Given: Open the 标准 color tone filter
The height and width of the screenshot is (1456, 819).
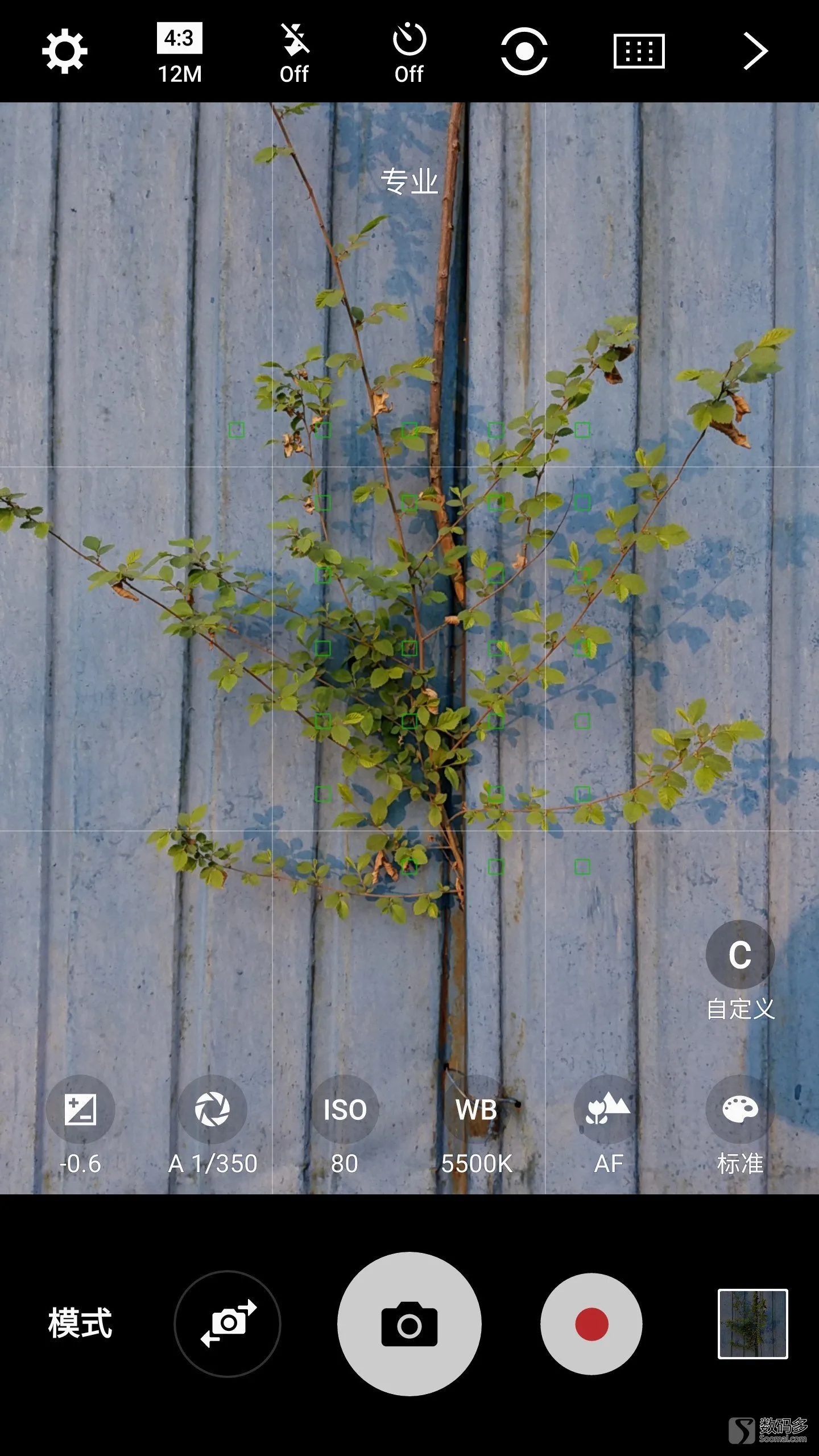Looking at the screenshot, I should click(740, 1110).
